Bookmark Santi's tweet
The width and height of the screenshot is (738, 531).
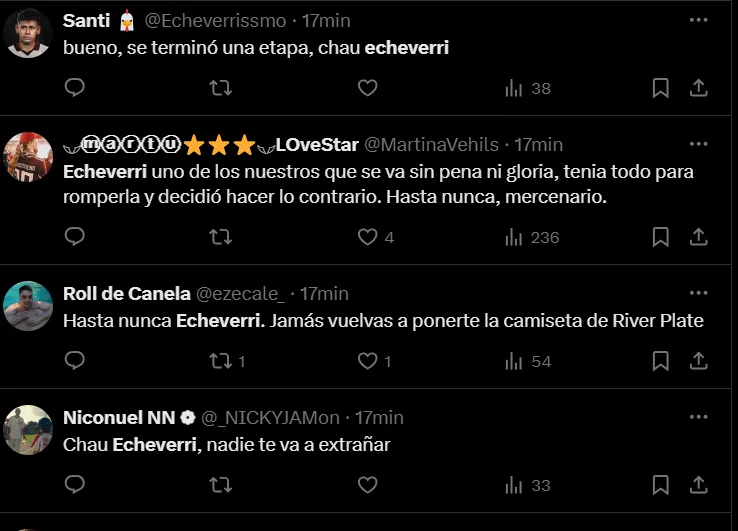(660, 88)
